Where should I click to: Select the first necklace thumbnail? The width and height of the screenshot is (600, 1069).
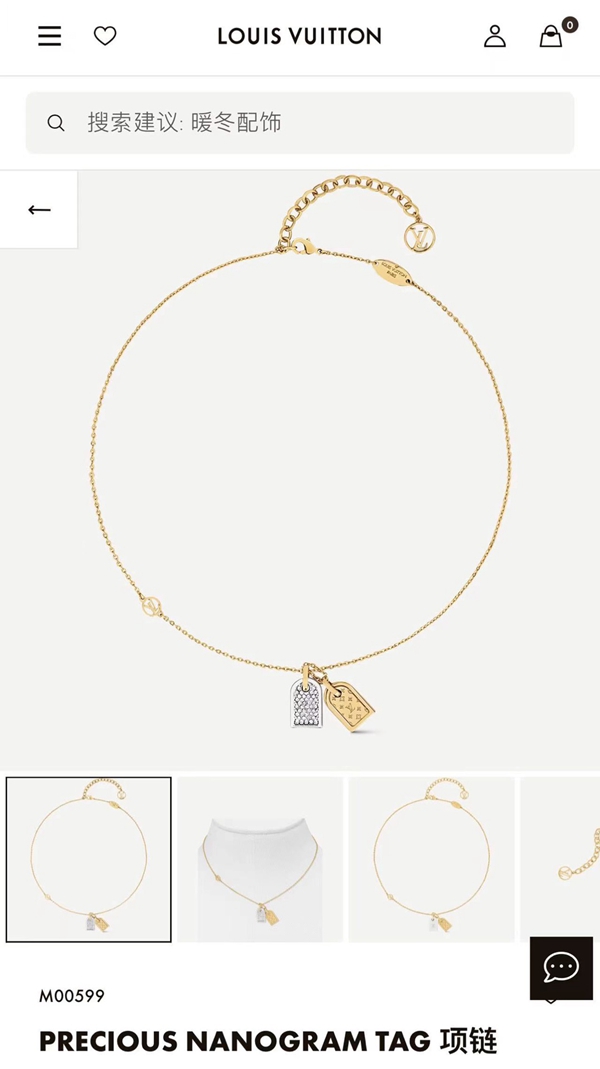coord(89,859)
